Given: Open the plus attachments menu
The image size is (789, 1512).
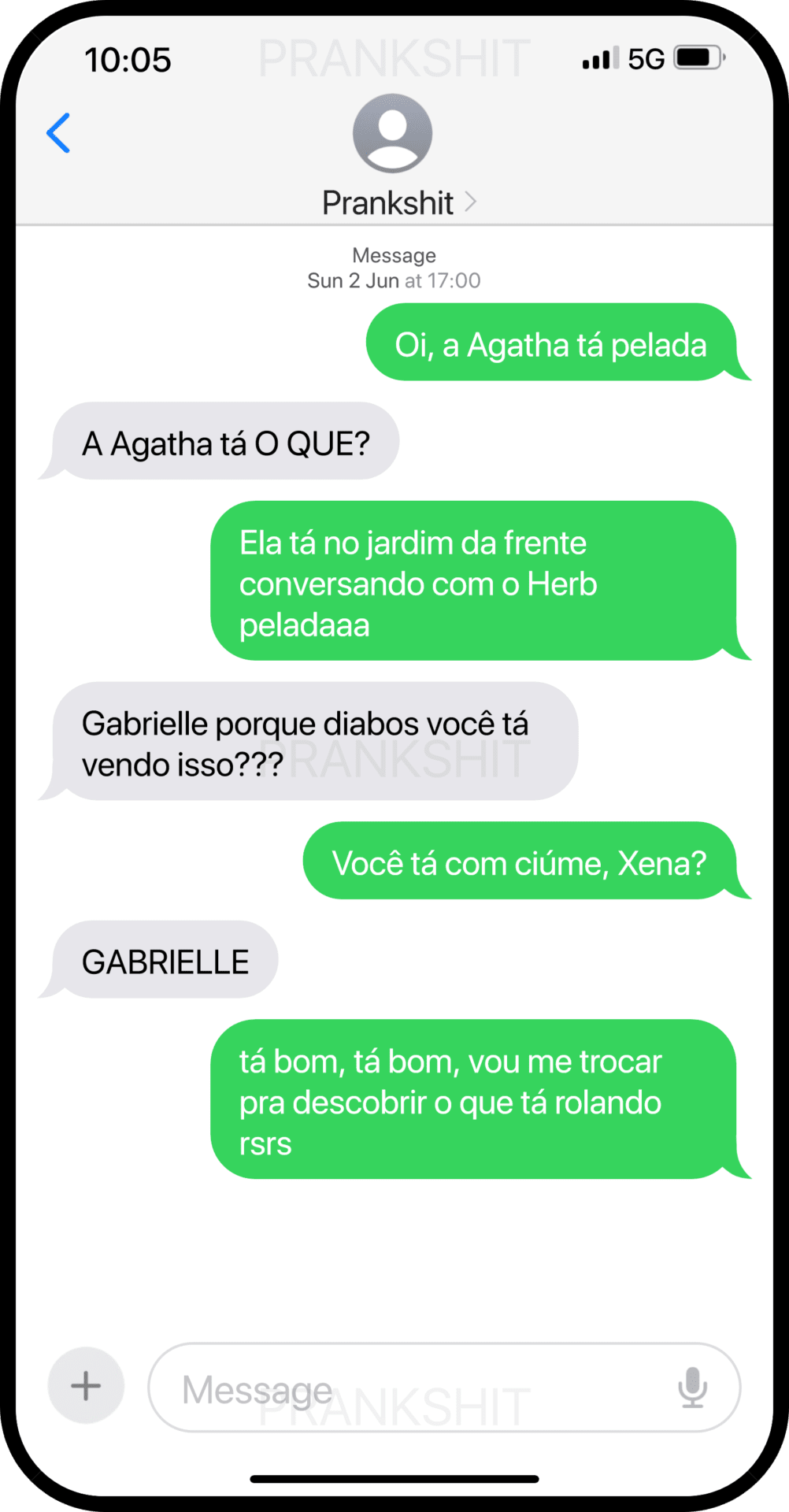Looking at the screenshot, I should pos(86,1386).
